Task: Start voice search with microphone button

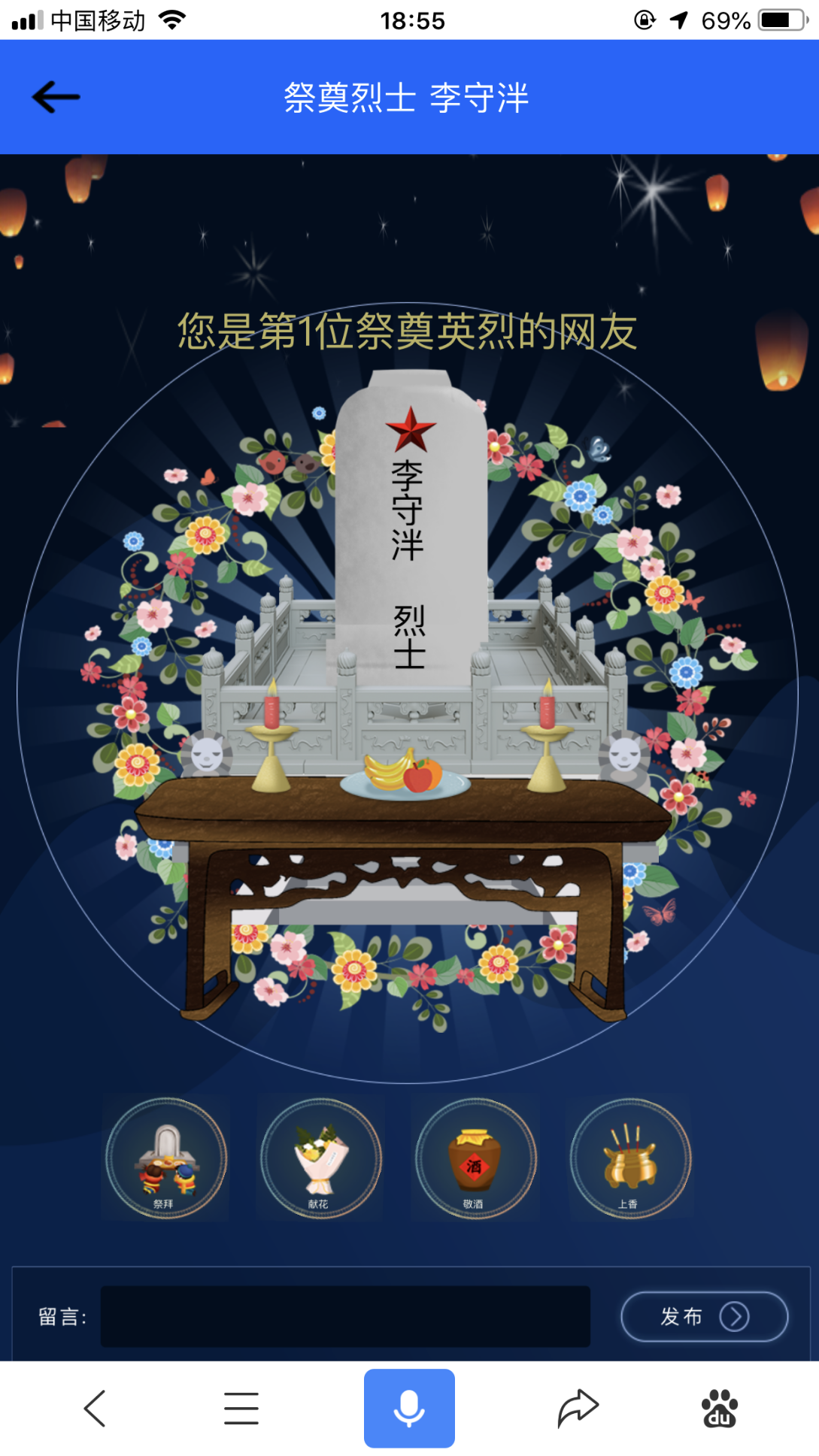Action: [x=409, y=1408]
